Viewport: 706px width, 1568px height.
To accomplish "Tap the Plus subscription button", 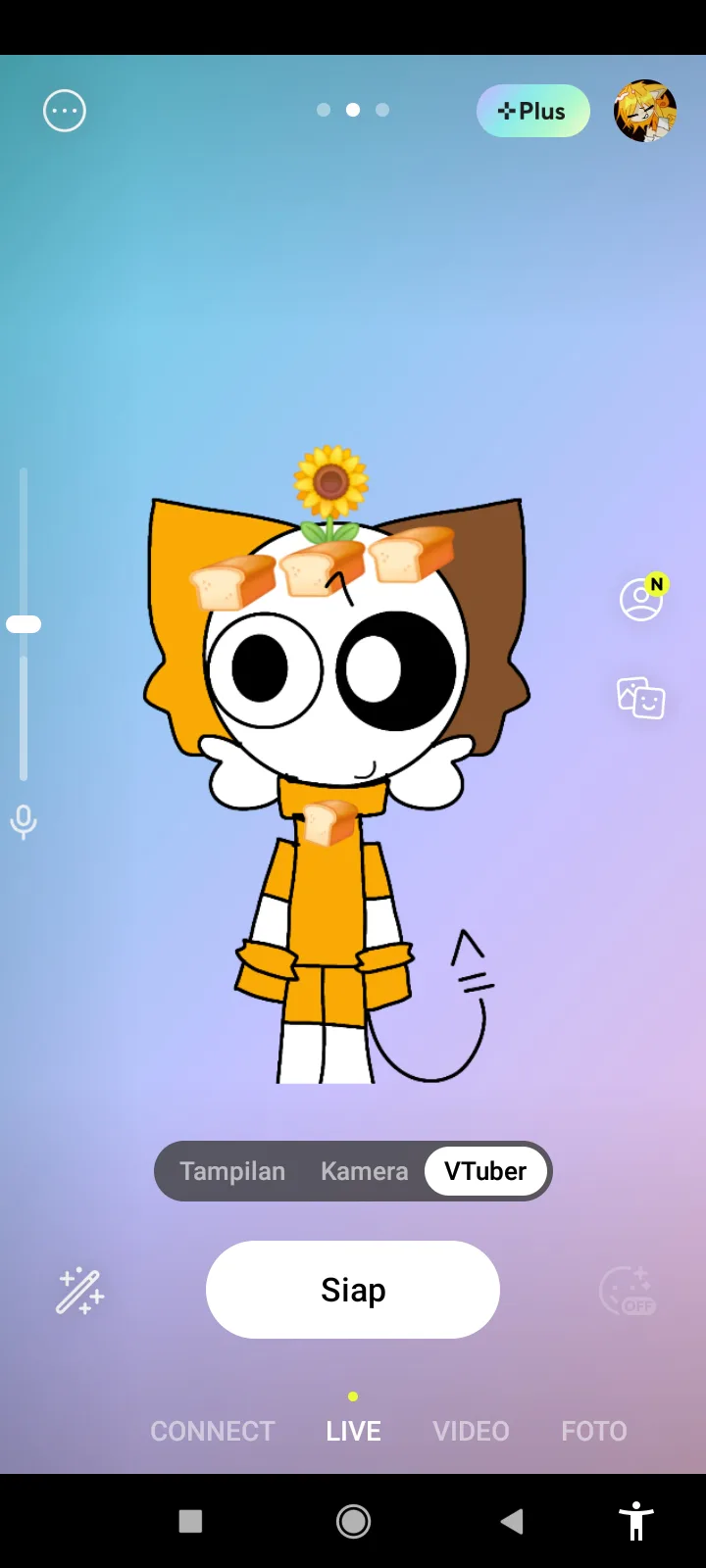I will [532, 111].
